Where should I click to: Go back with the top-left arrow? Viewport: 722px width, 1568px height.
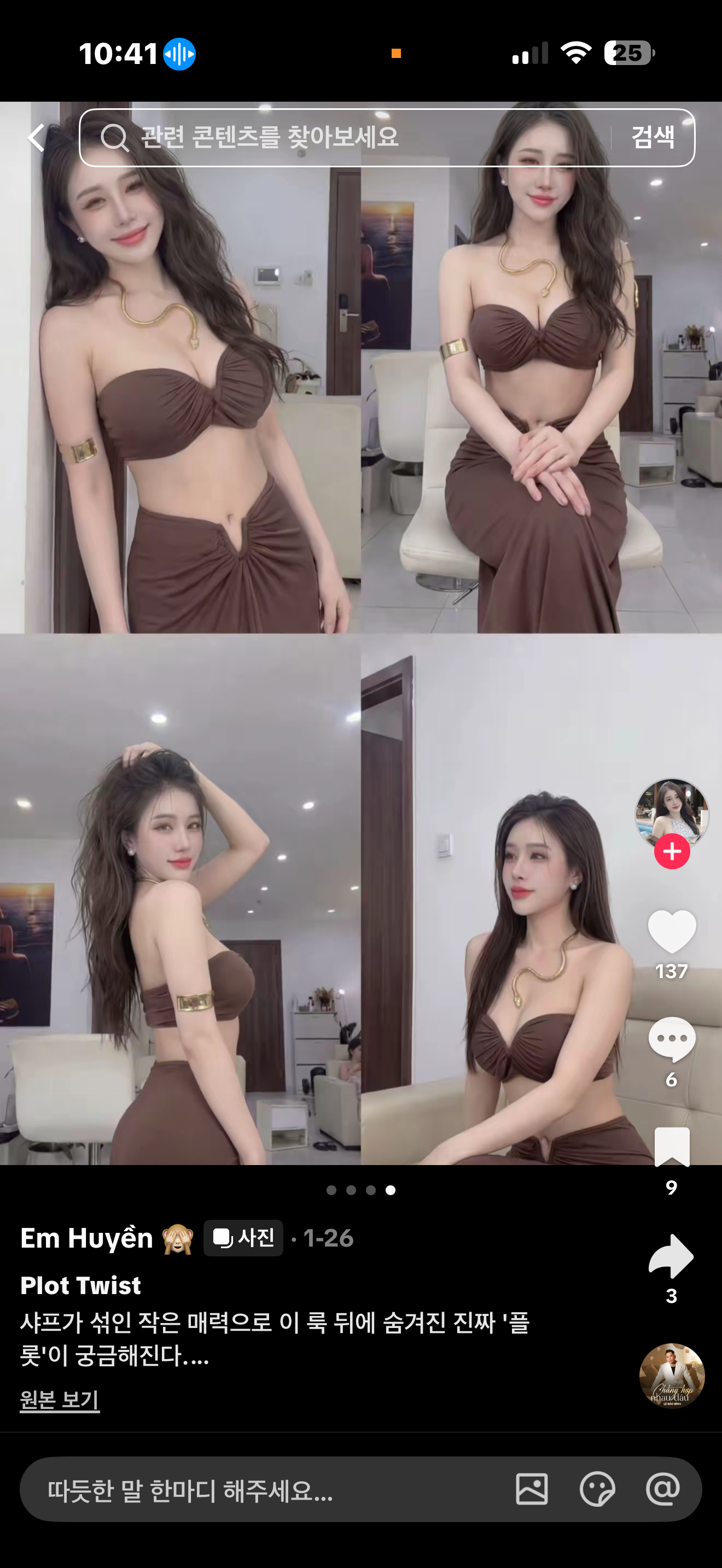coord(37,138)
